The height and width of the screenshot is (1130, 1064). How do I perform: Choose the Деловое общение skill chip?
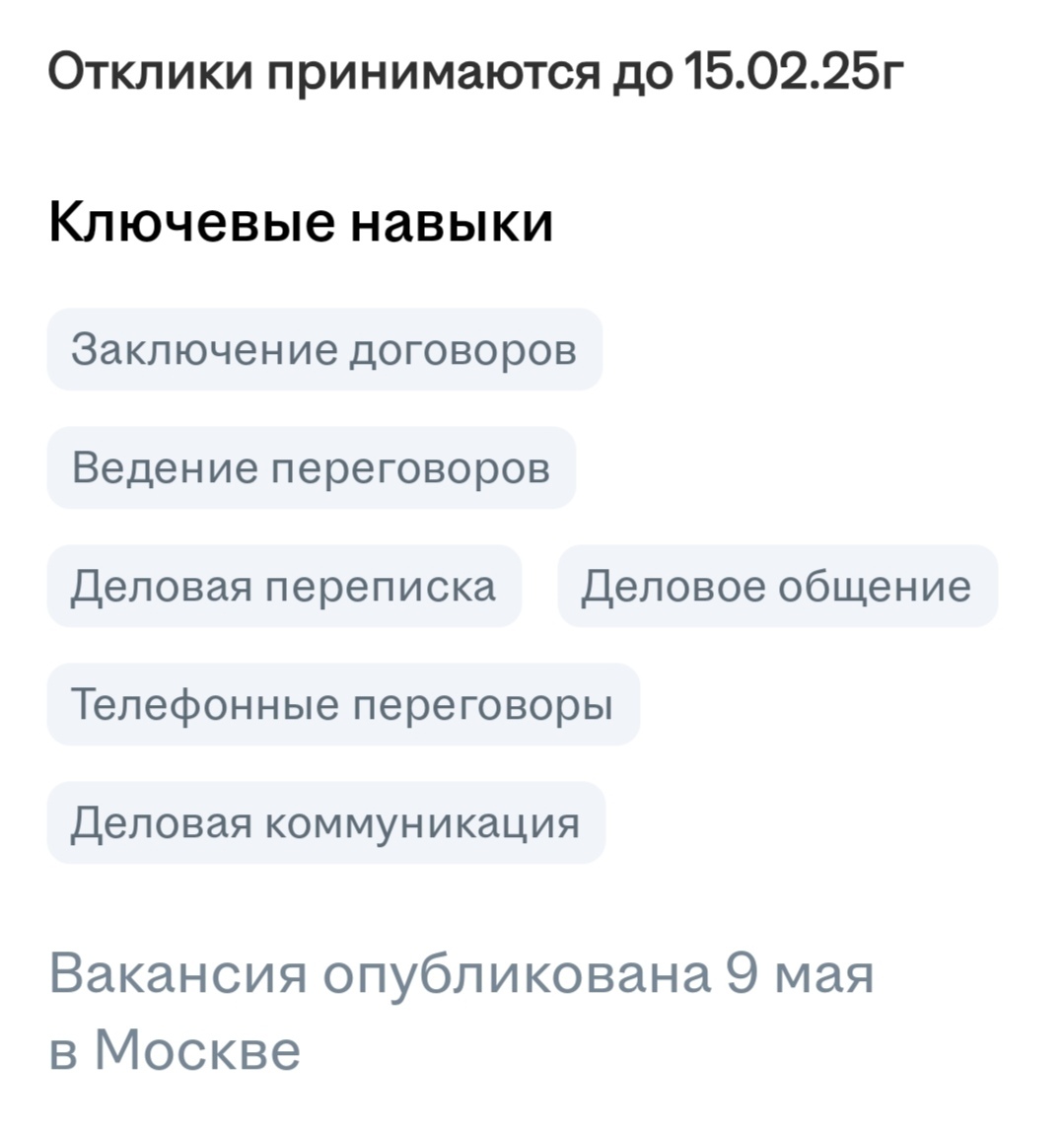(777, 587)
